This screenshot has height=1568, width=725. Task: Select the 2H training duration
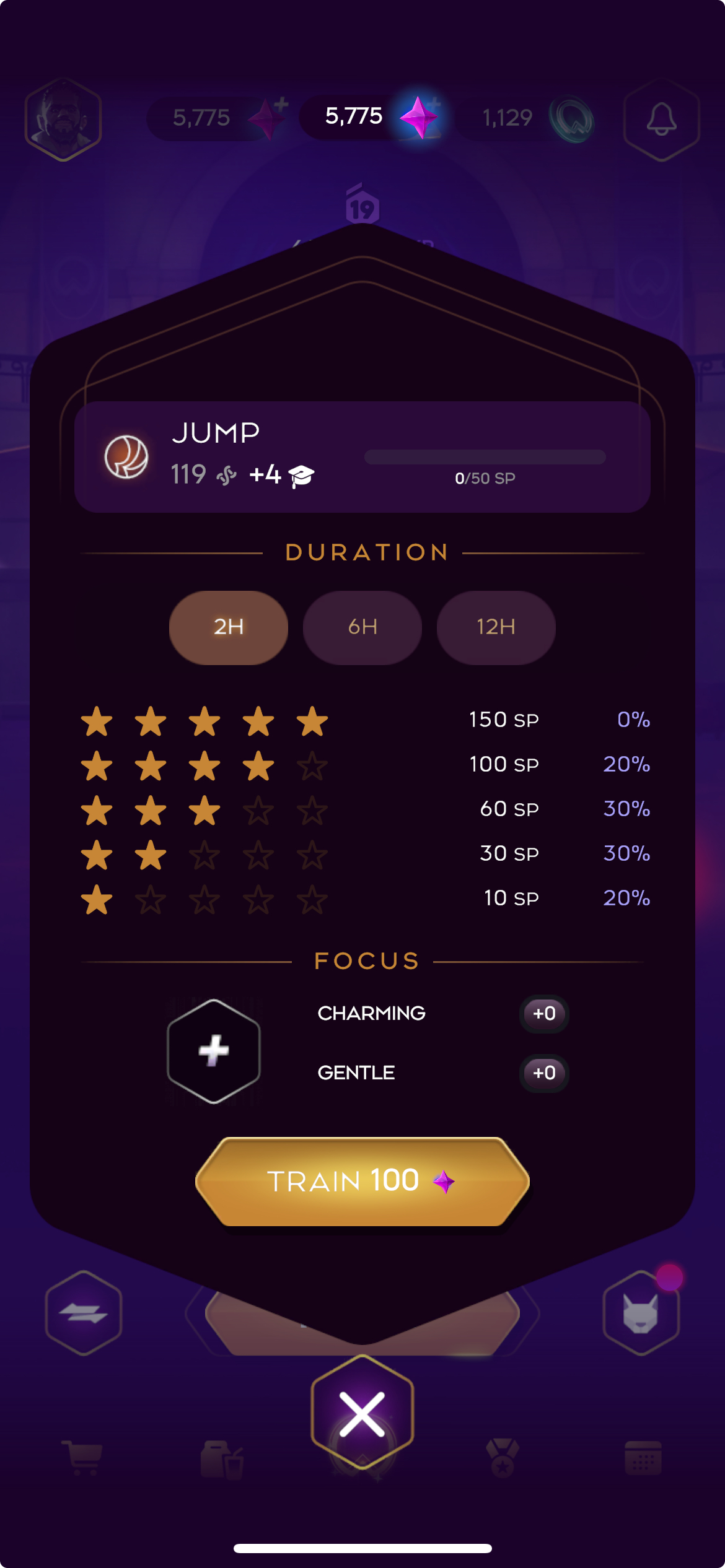(228, 627)
